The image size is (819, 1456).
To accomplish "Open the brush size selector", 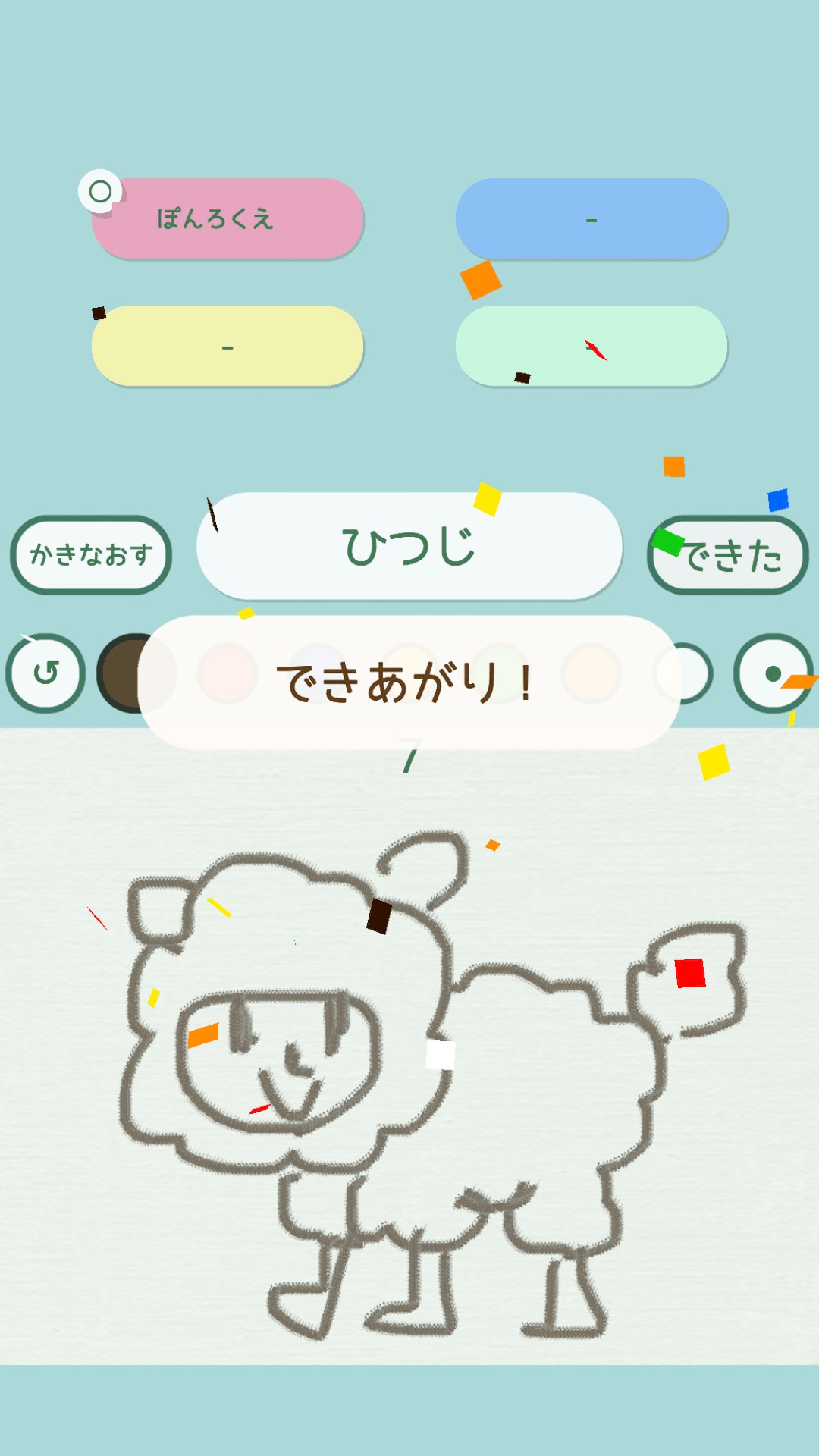I will point(773,673).
